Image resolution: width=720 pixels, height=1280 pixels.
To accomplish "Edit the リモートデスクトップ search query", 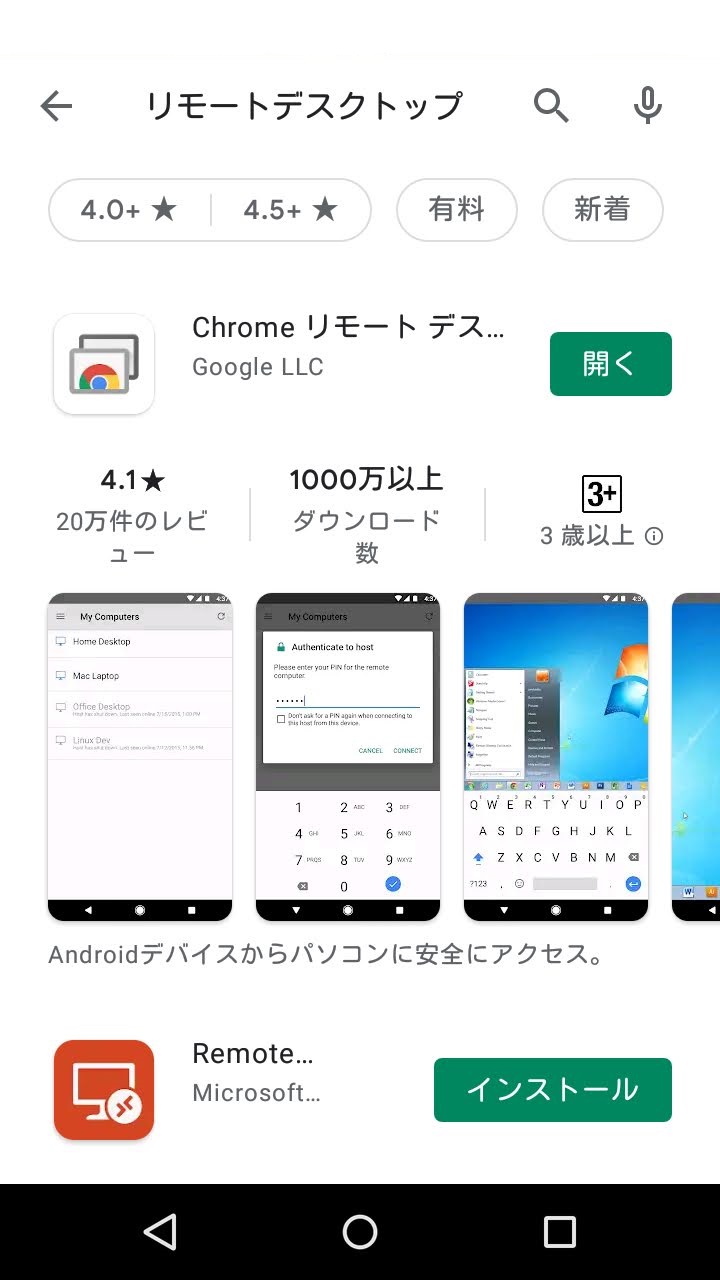I will tap(304, 106).
